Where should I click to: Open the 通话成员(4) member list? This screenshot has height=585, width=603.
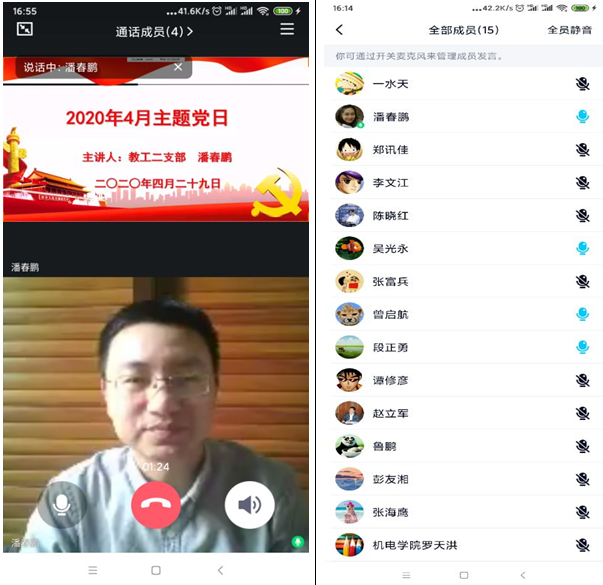pyautogui.click(x=154, y=31)
